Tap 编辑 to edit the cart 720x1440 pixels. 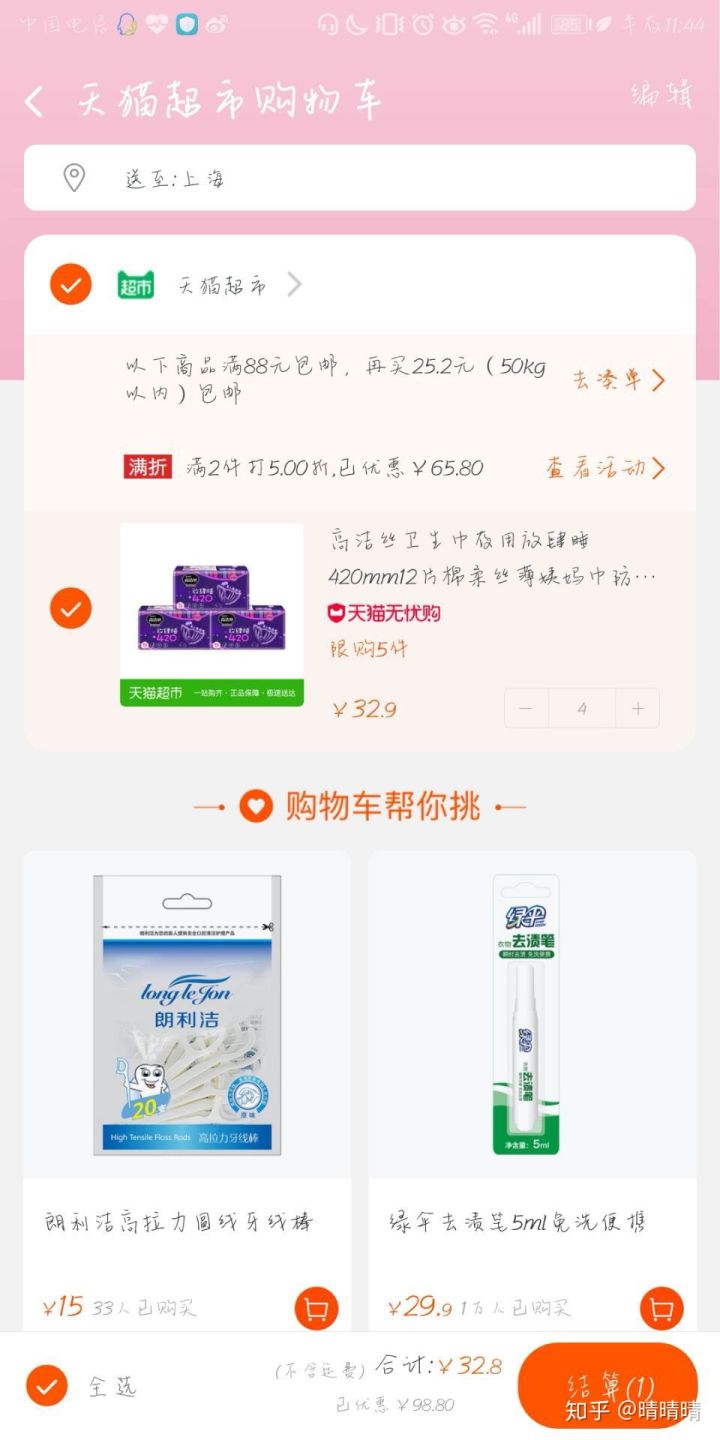[661, 97]
